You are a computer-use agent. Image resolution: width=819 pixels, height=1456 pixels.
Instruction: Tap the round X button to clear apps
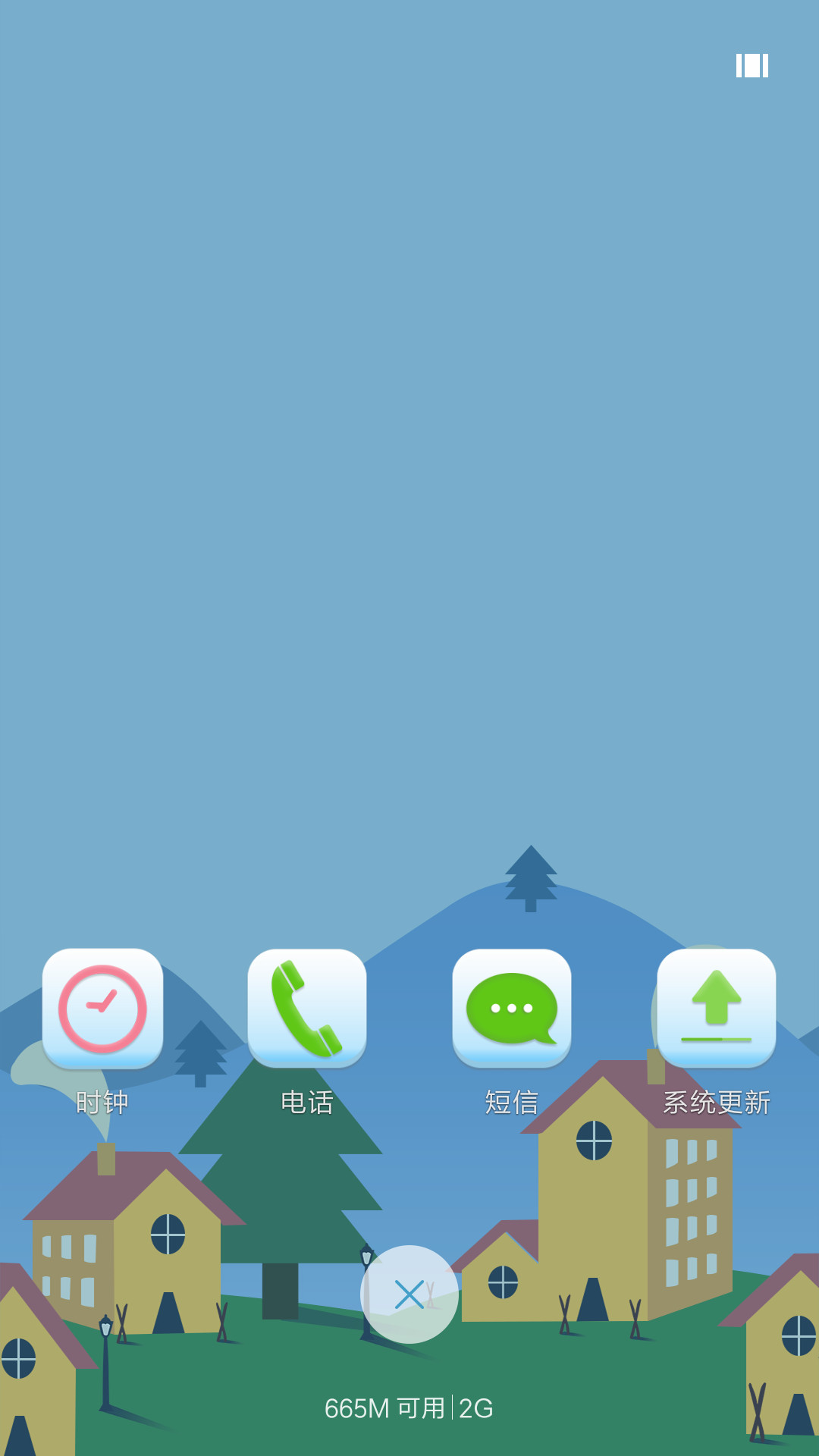(x=409, y=1294)
